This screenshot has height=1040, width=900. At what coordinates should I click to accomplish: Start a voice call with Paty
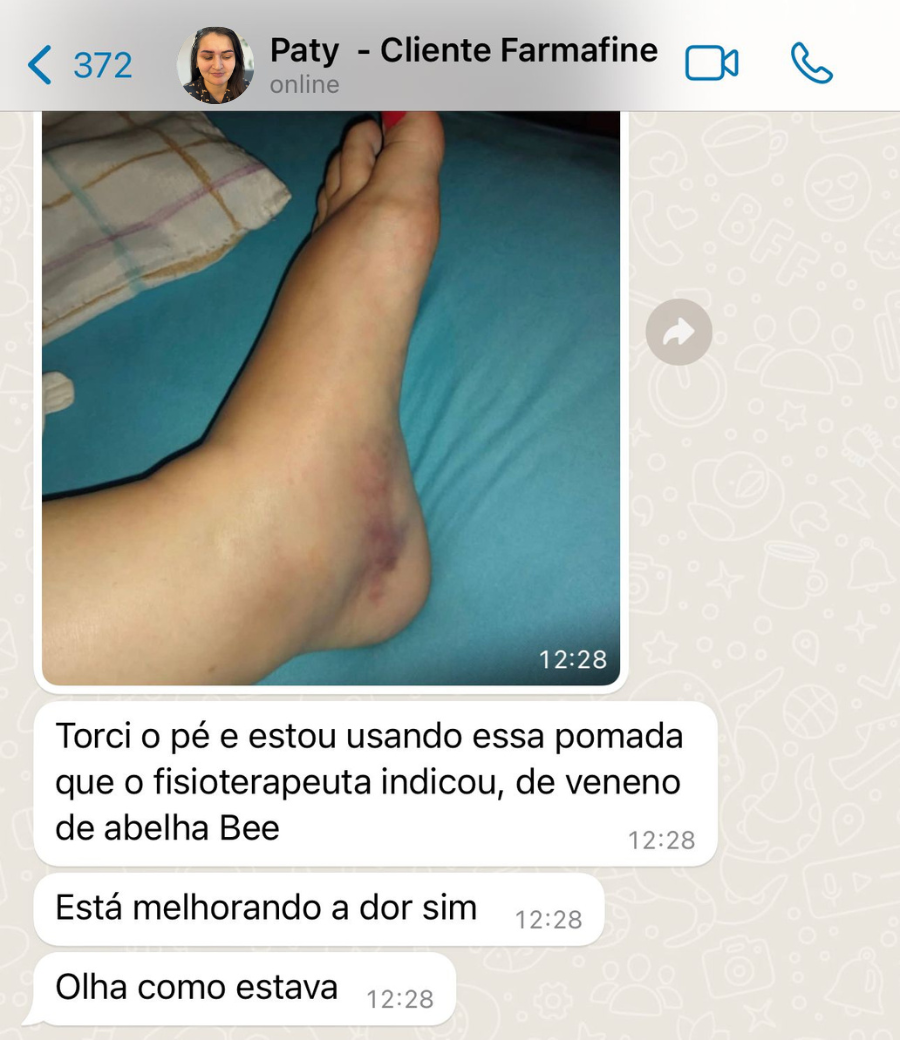click(x=811, y=64)
